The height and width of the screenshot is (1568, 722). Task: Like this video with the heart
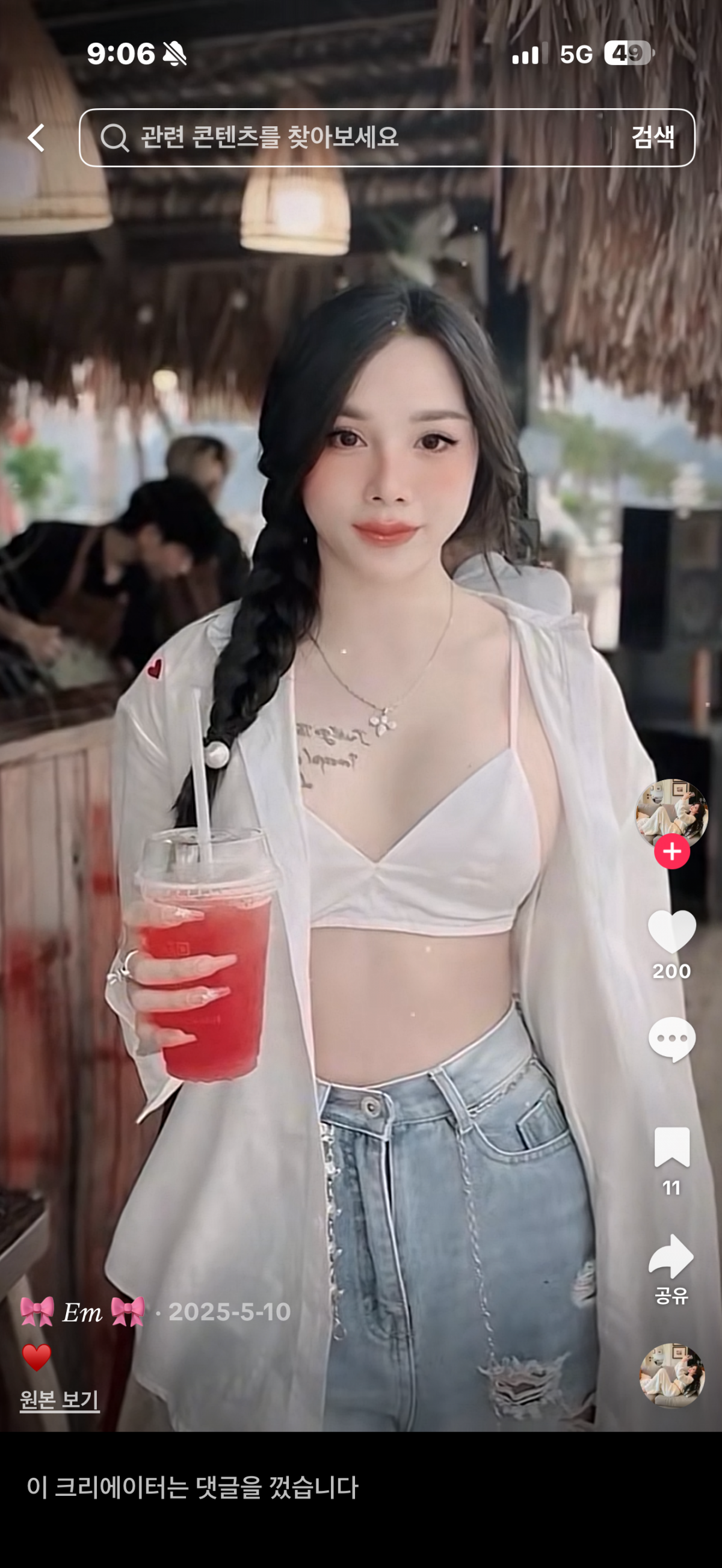pos(671,932)
